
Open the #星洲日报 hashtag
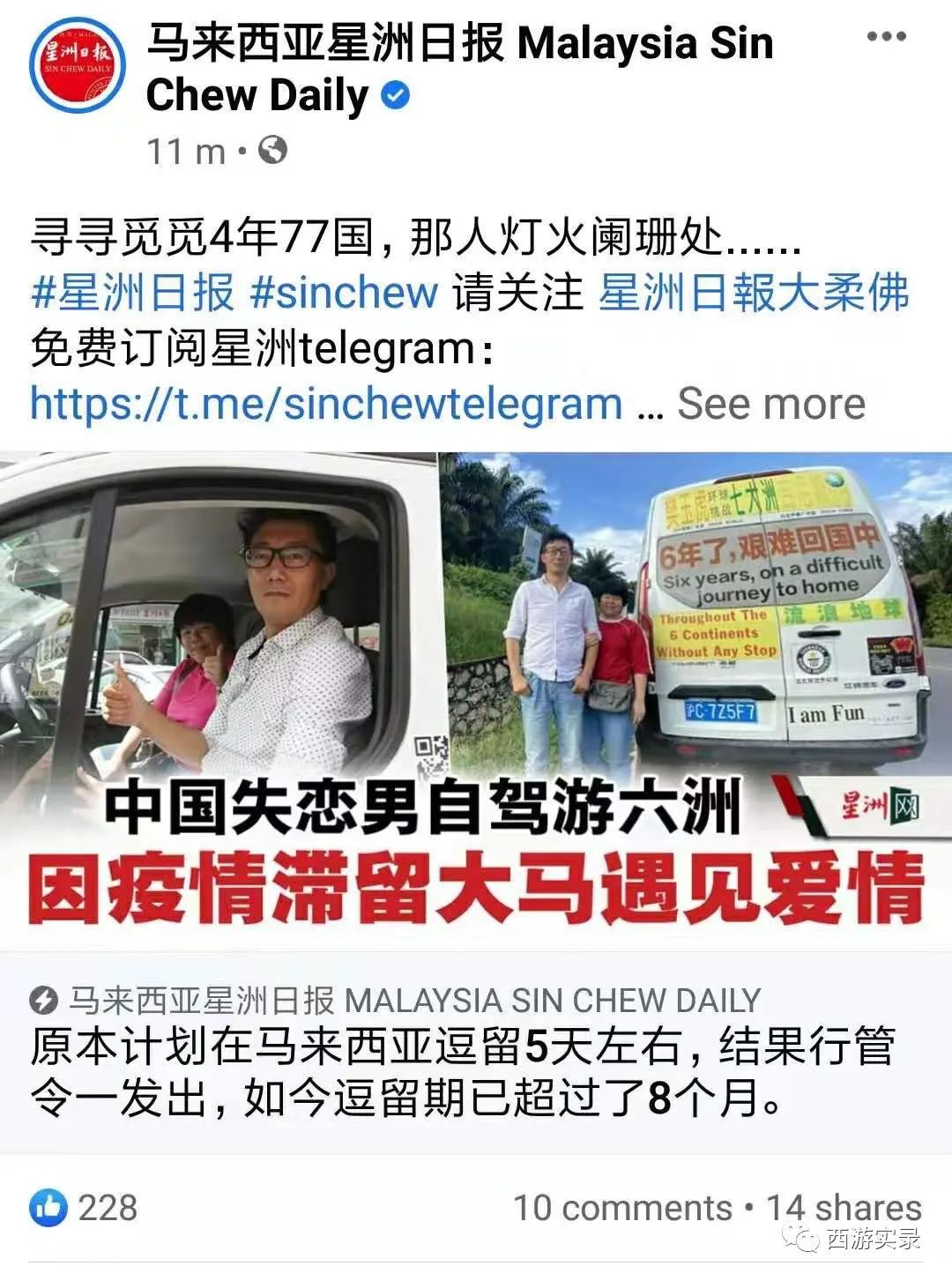pos(132,293)
